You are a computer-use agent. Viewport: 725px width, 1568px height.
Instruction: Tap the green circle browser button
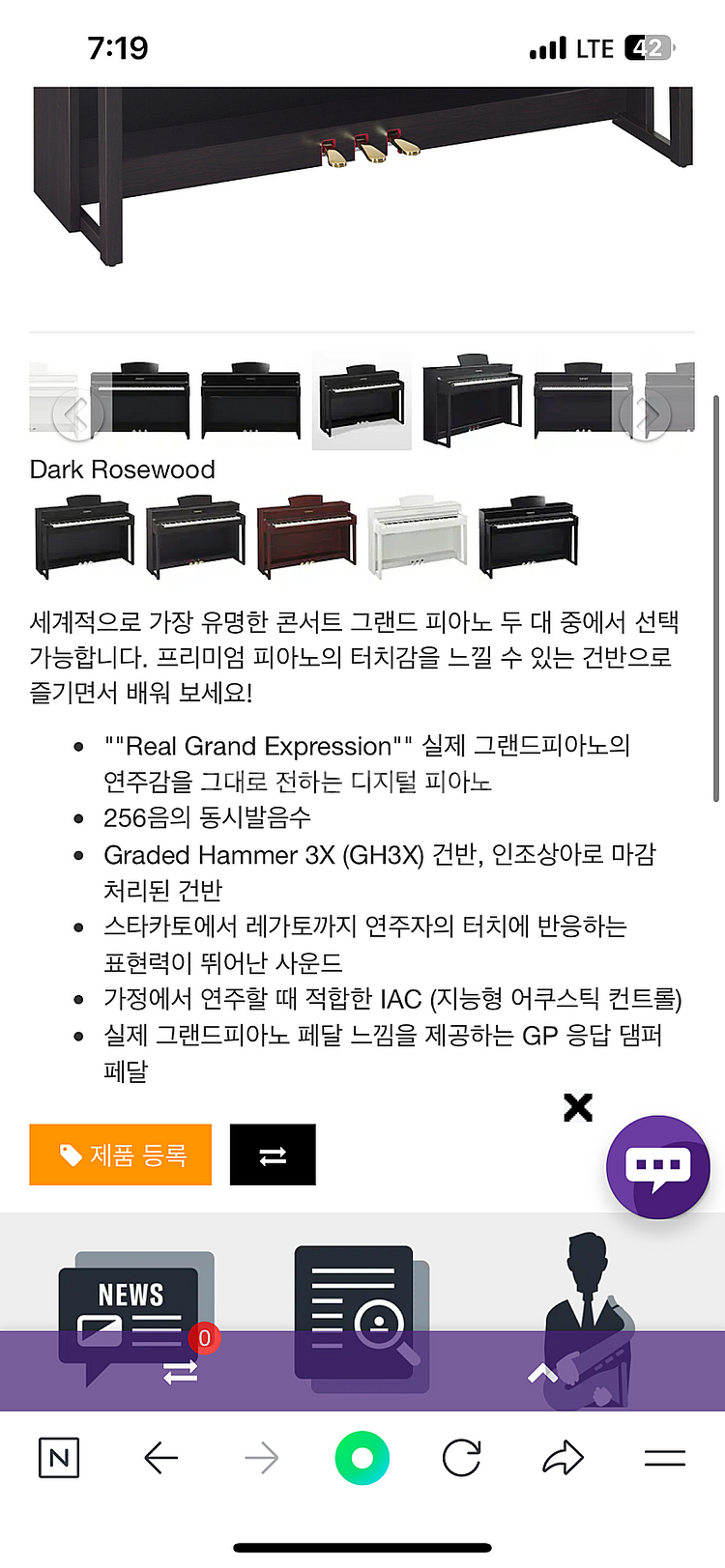pos(362,1458)
